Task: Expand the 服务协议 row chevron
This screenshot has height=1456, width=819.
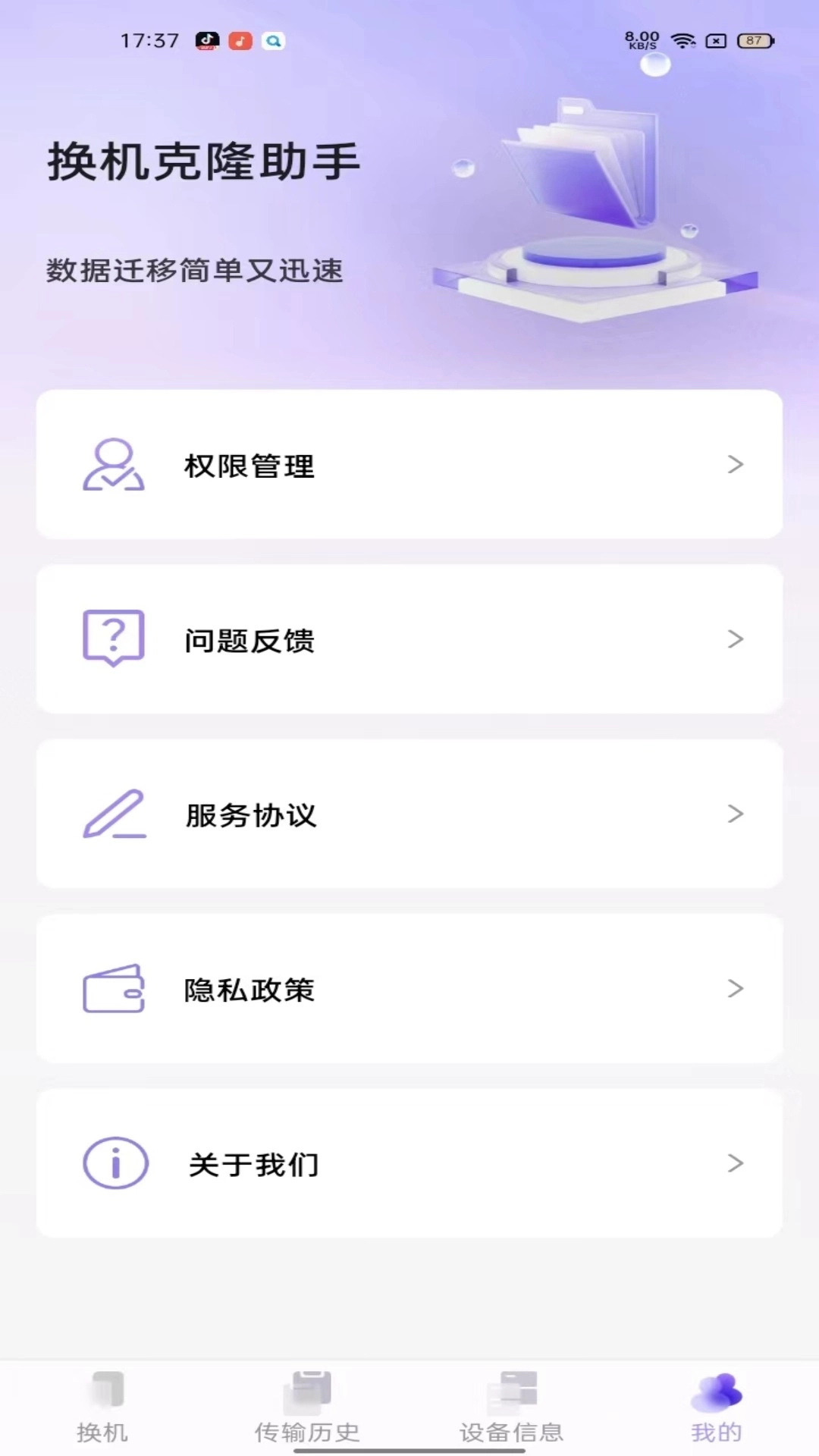Action: pyautogui.click(x=735, y=814)
